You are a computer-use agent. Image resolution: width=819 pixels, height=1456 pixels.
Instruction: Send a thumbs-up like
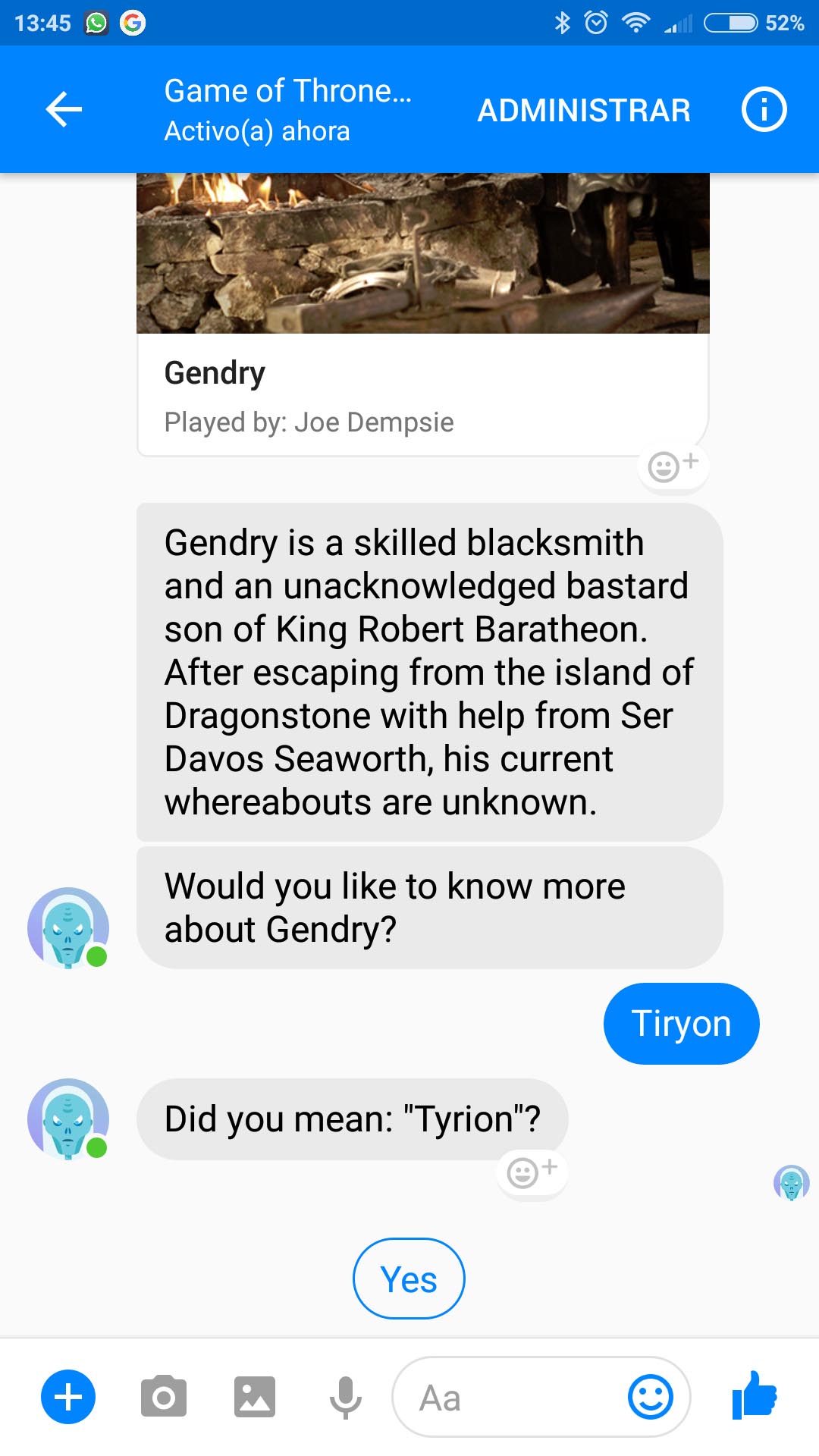[755, 1395]
